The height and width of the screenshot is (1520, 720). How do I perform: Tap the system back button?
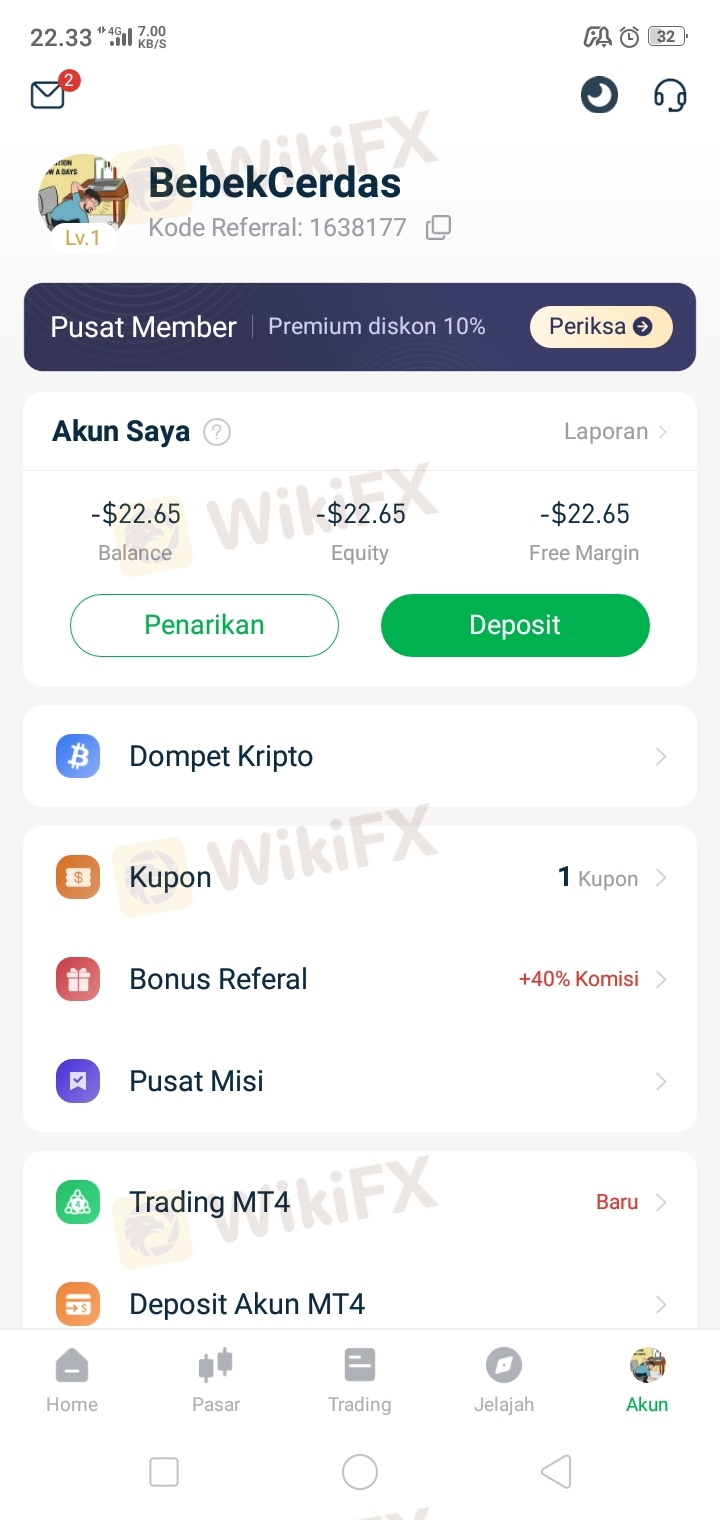tap(556, 1472)
